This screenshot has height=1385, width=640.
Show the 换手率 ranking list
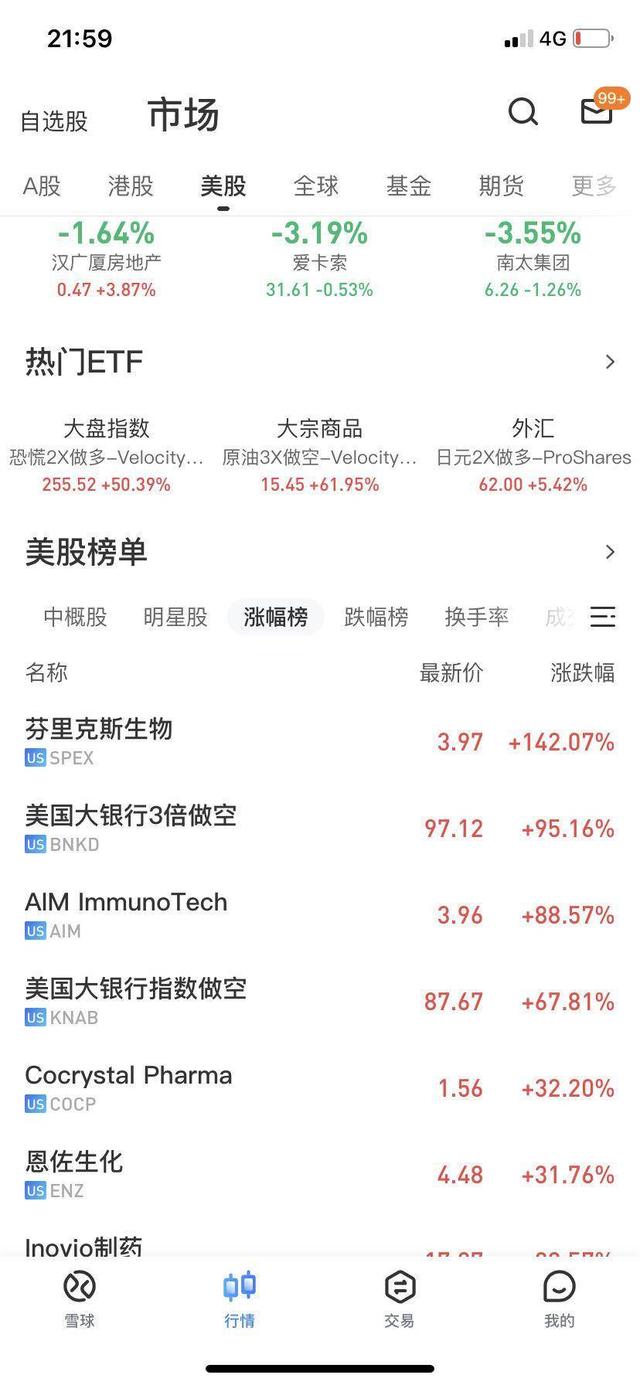click(476, 617)
